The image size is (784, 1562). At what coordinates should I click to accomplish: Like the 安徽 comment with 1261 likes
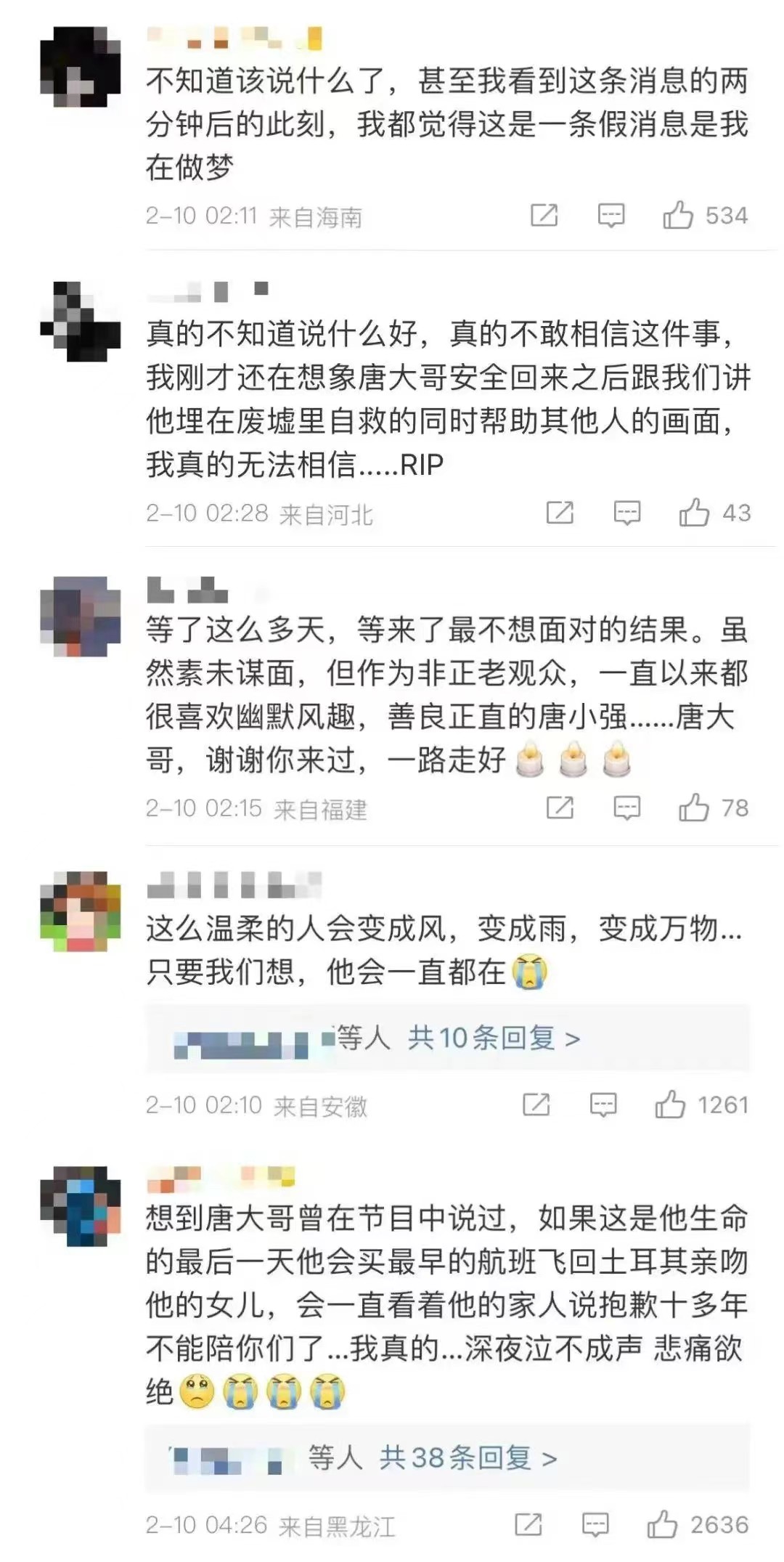pyautogui.click(x=670, y=1105)
